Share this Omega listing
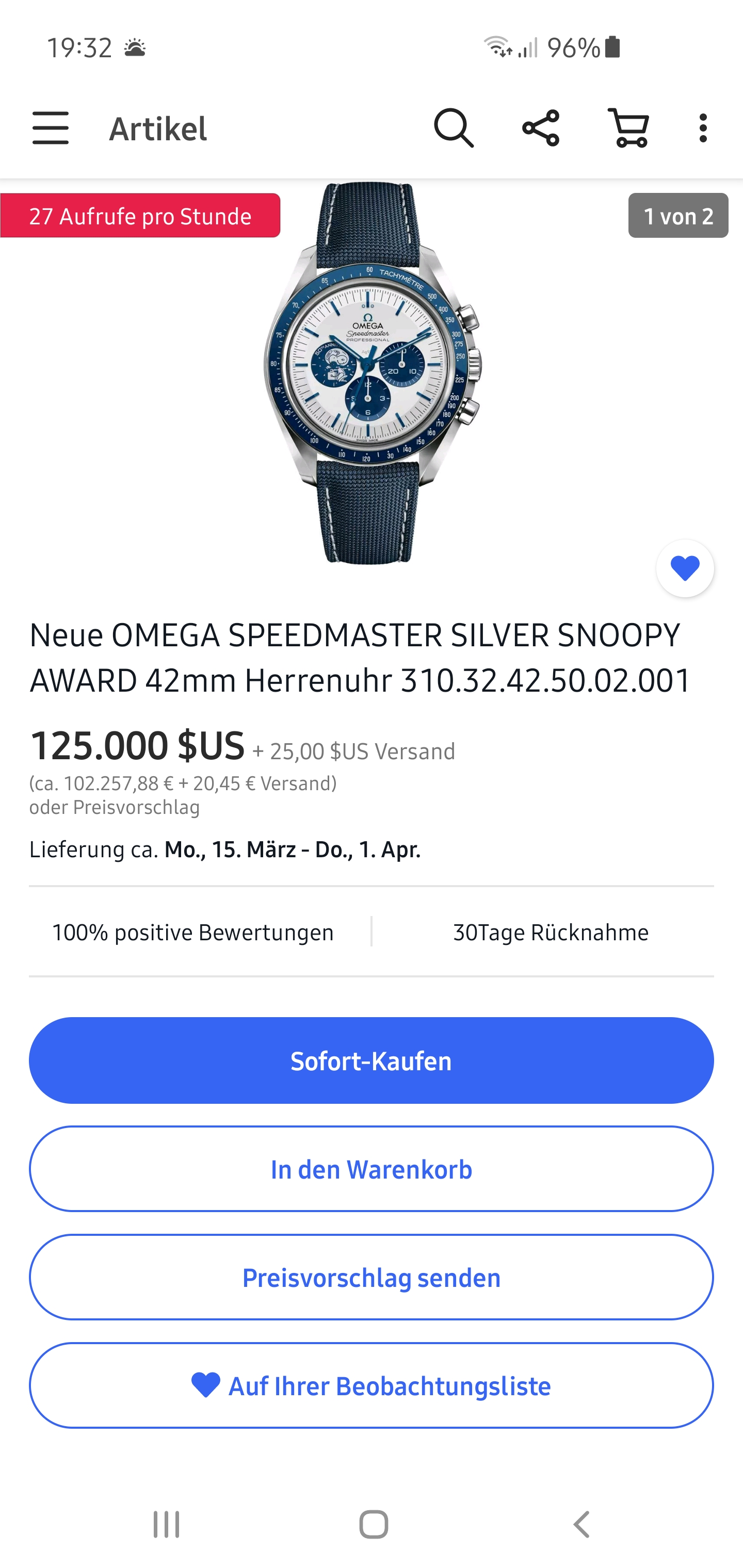Image resolution: width=743 pixels, height=1568 pixels. click(541, 128)
